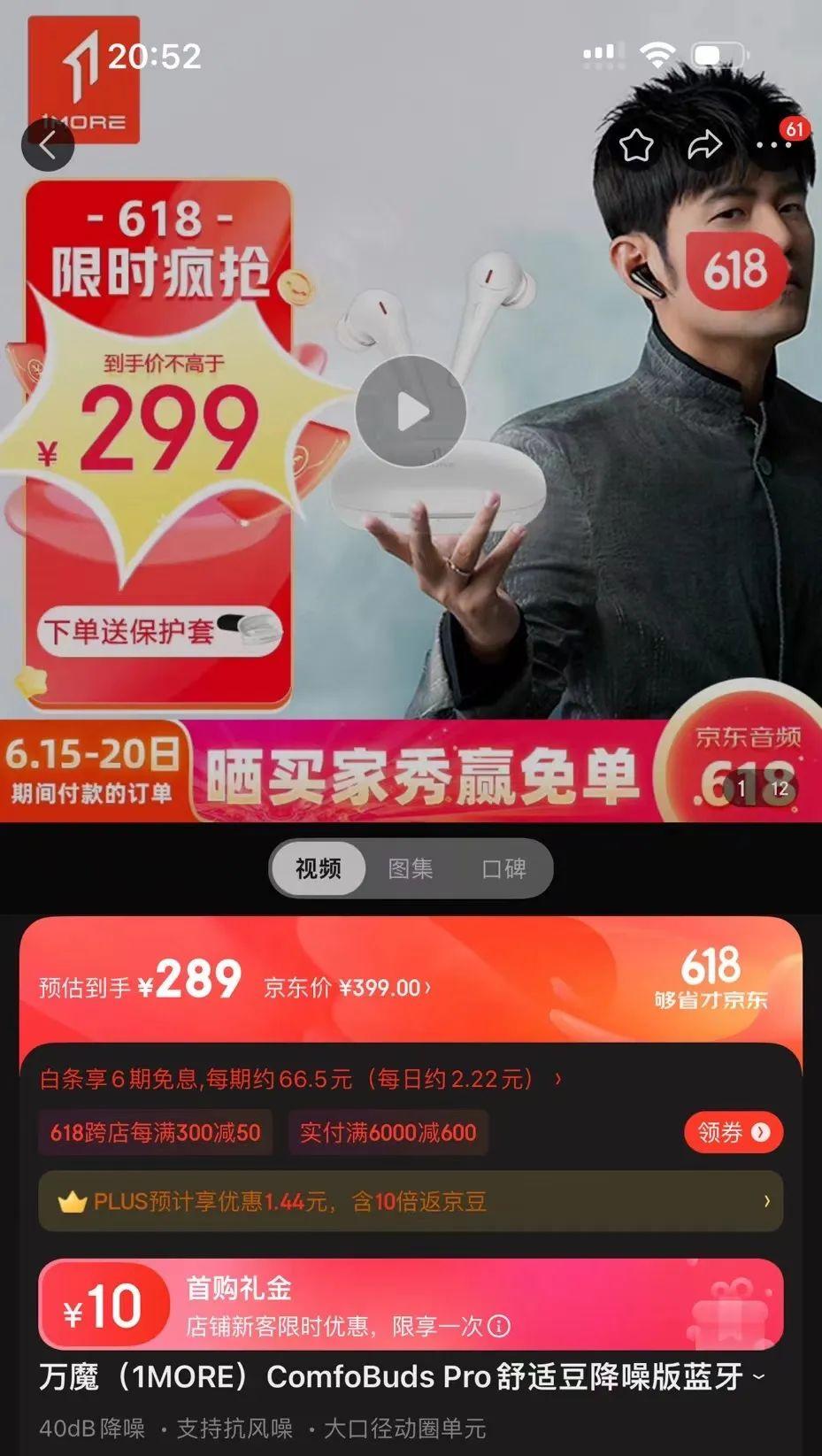Open the 618跨店每满300减50 promotion tag
This screenshot has height=1456, width=822.
155,1132
